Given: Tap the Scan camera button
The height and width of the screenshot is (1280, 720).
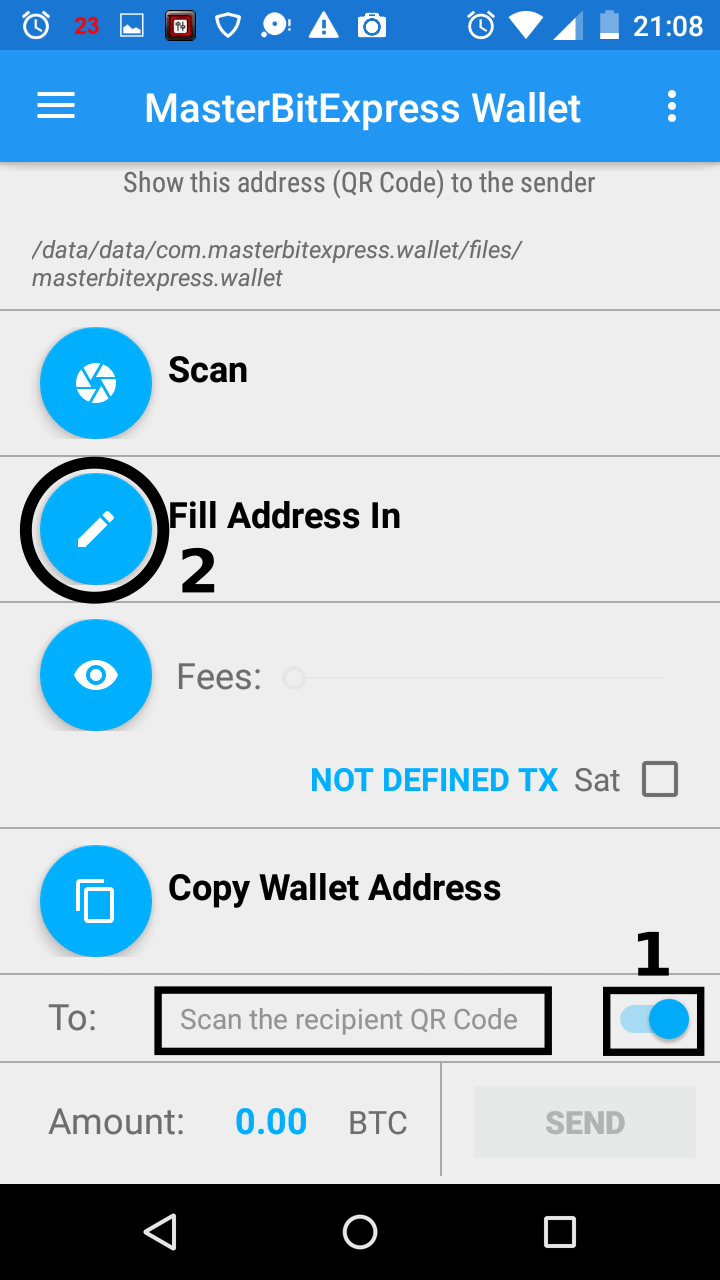Looking at the screenshot, I should pos(96,383).
